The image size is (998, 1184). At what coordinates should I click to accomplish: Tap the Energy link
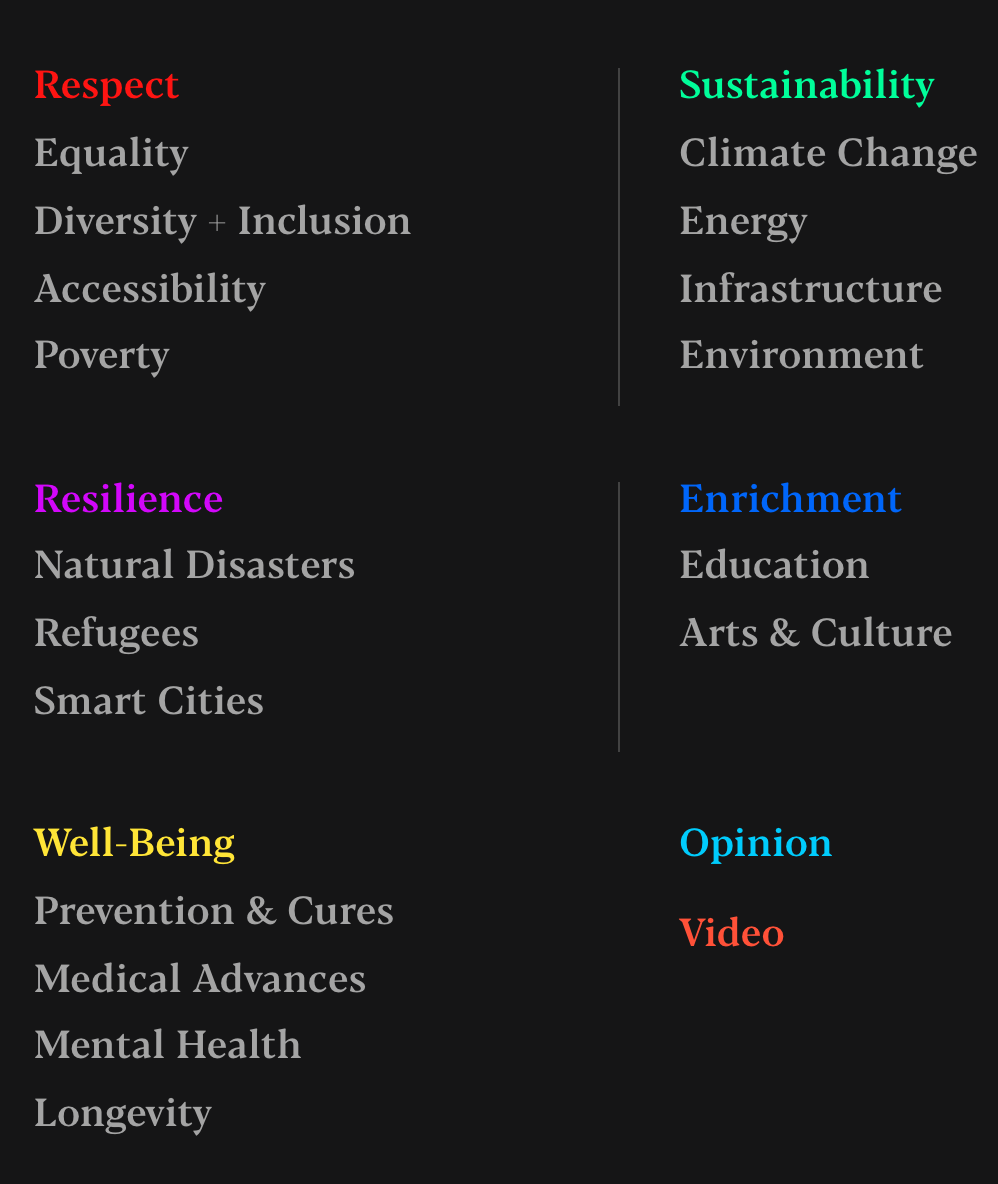(743, 221)
